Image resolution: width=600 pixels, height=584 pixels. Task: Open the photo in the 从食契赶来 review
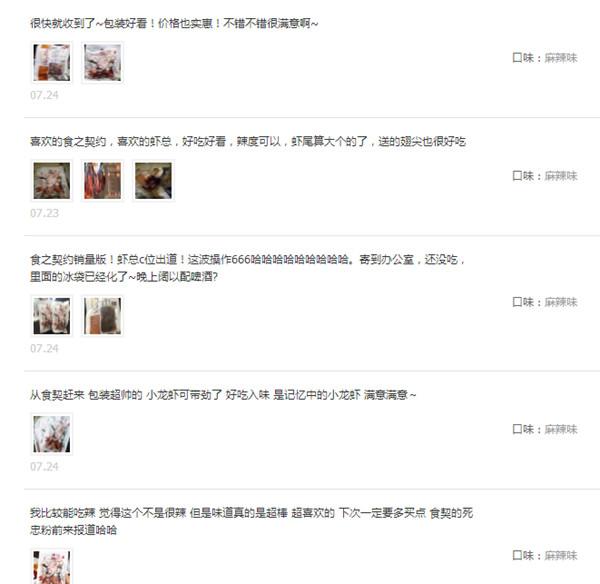pos(51,434)
